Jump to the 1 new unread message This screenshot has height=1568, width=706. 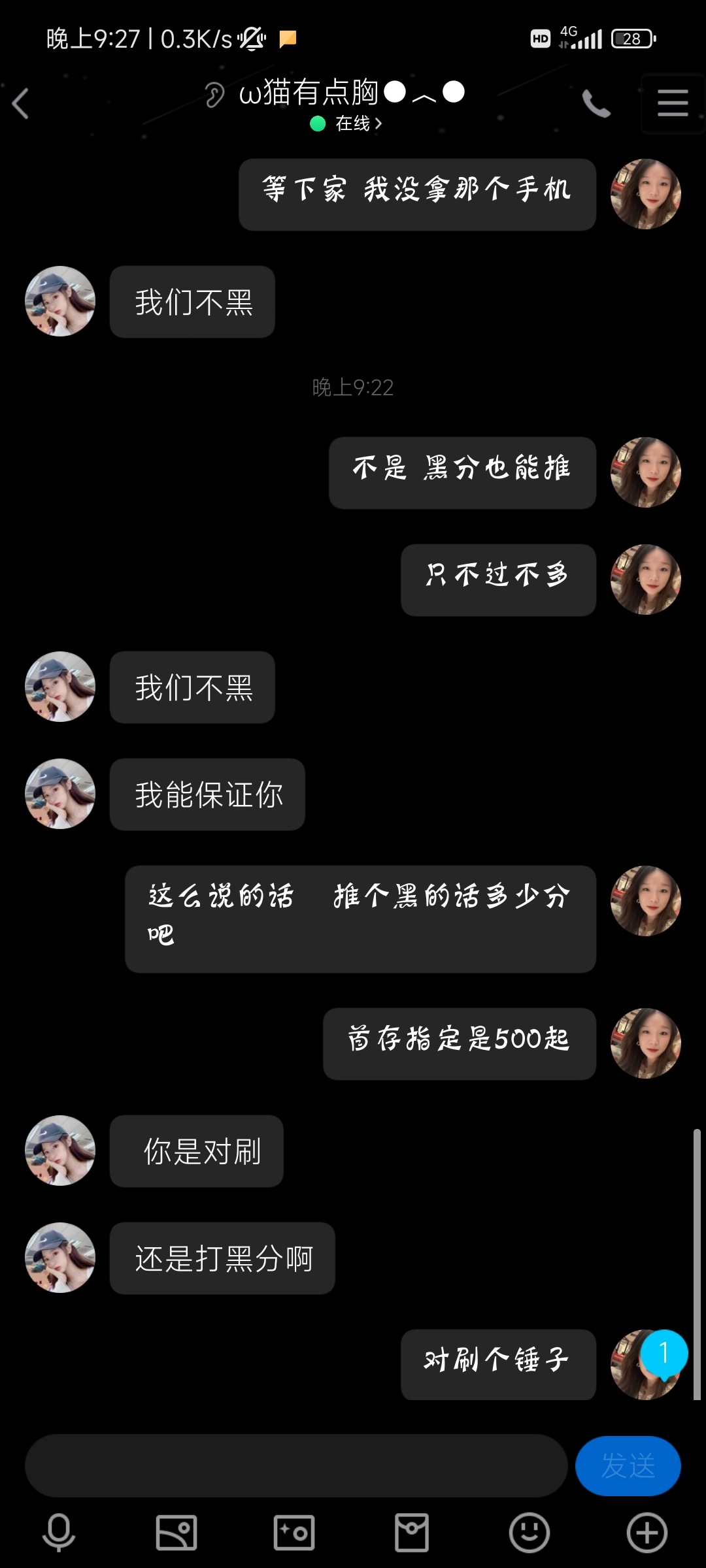[x=664, y=1353]
